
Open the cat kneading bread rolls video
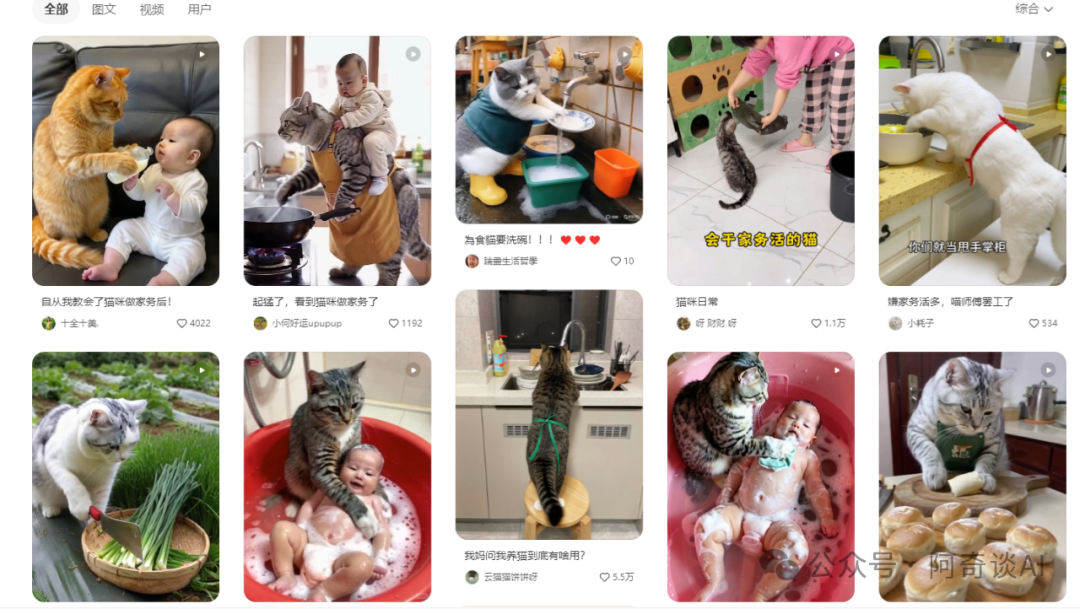tap(972, 476)
